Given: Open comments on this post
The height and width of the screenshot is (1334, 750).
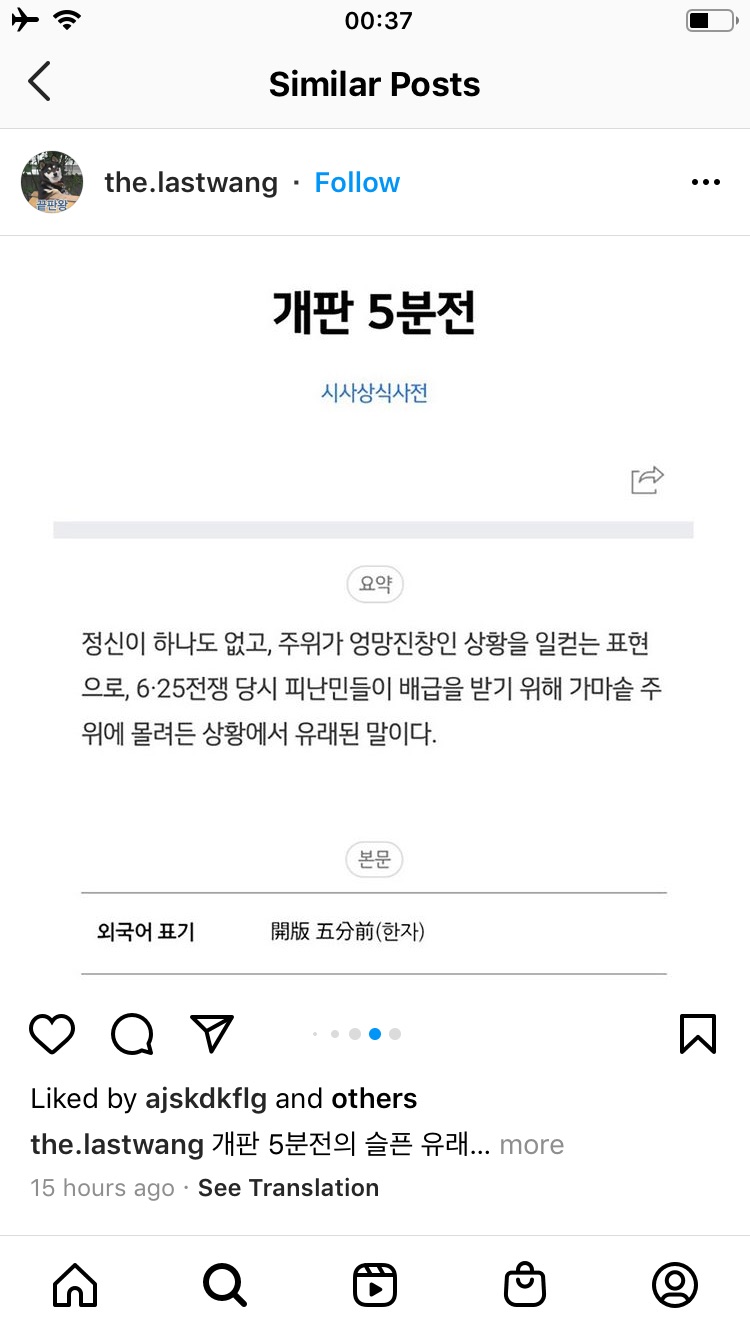Looking at the screenshot, I should point(132,1034).
